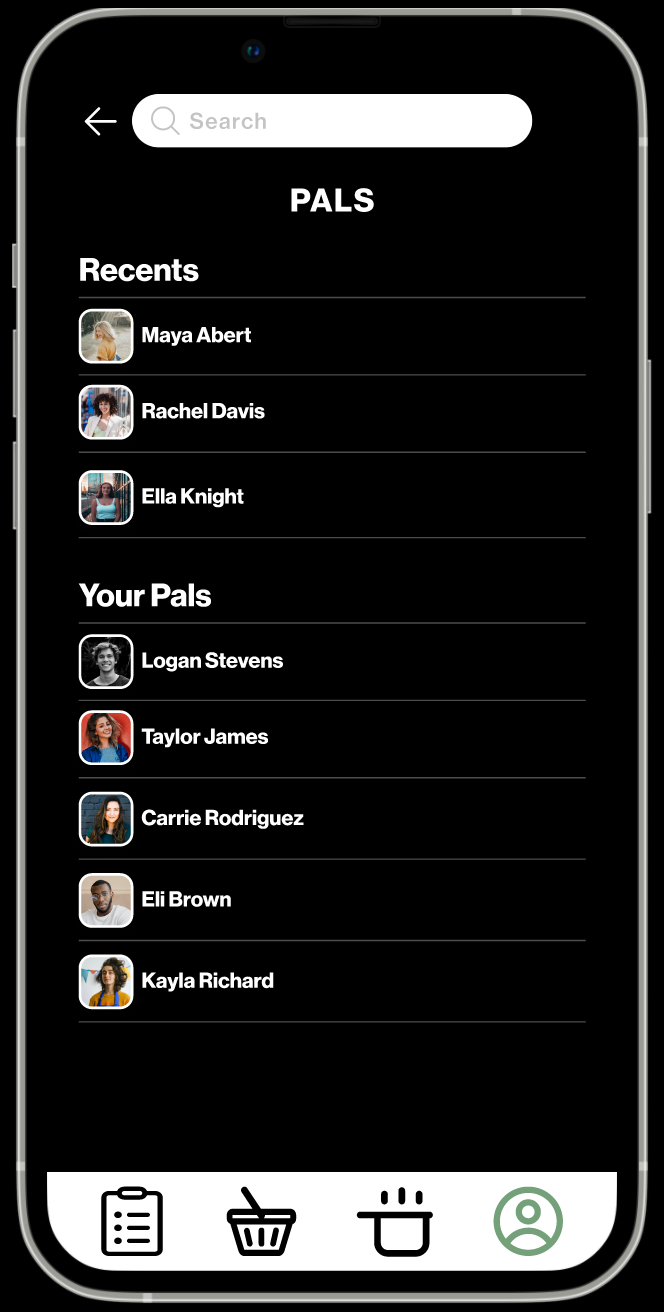Screen dimensions: 664x1312
Task: Choose Eli Brown from Your Pals
Action: coord(332,900)
